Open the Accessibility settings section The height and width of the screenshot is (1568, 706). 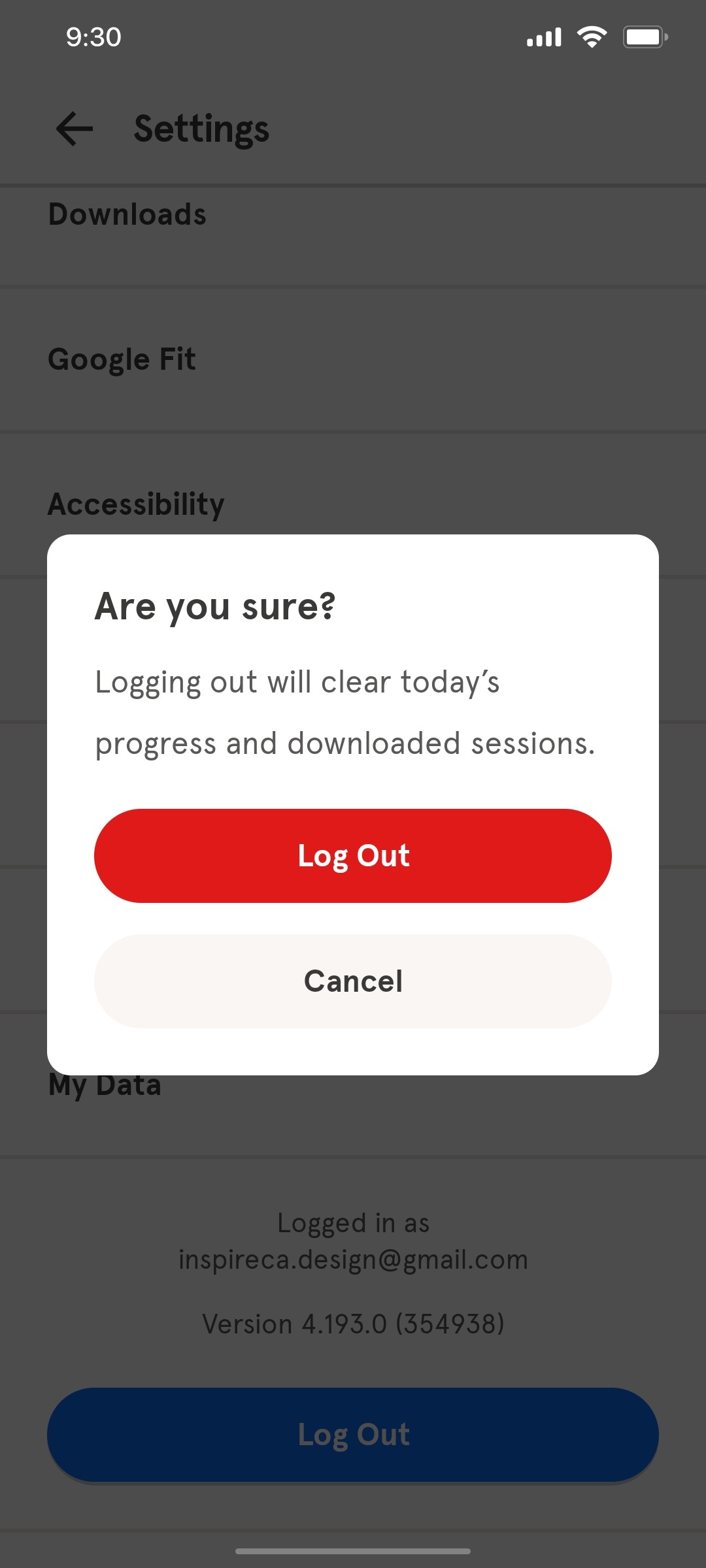[137, 503]
